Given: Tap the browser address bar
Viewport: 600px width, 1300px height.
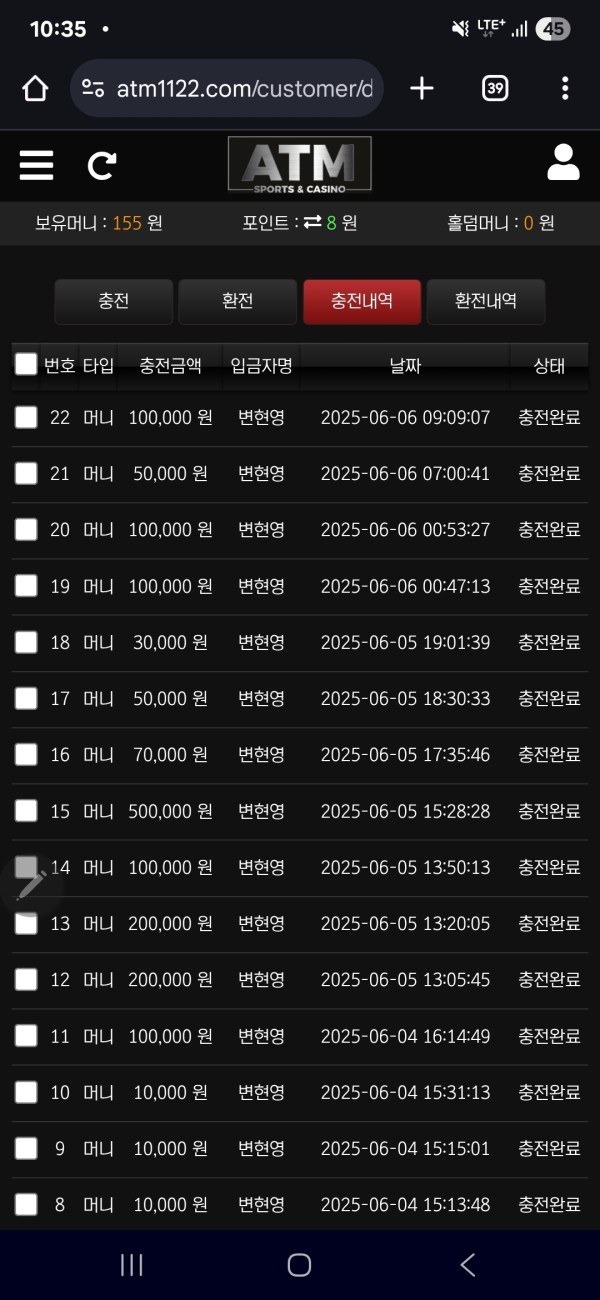Looking at the screenshot, I should click(x=227, y=89).
